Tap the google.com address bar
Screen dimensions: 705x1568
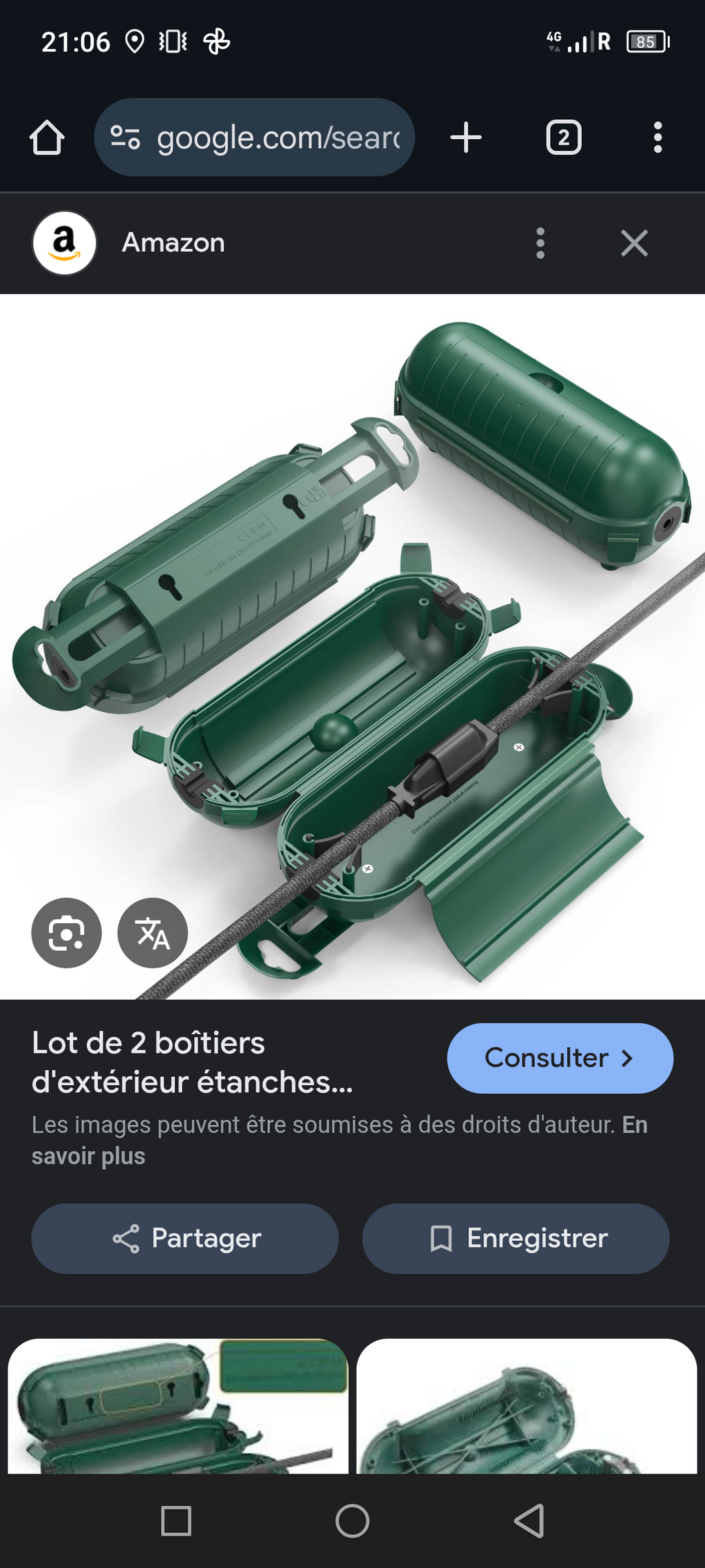point(255,138)
